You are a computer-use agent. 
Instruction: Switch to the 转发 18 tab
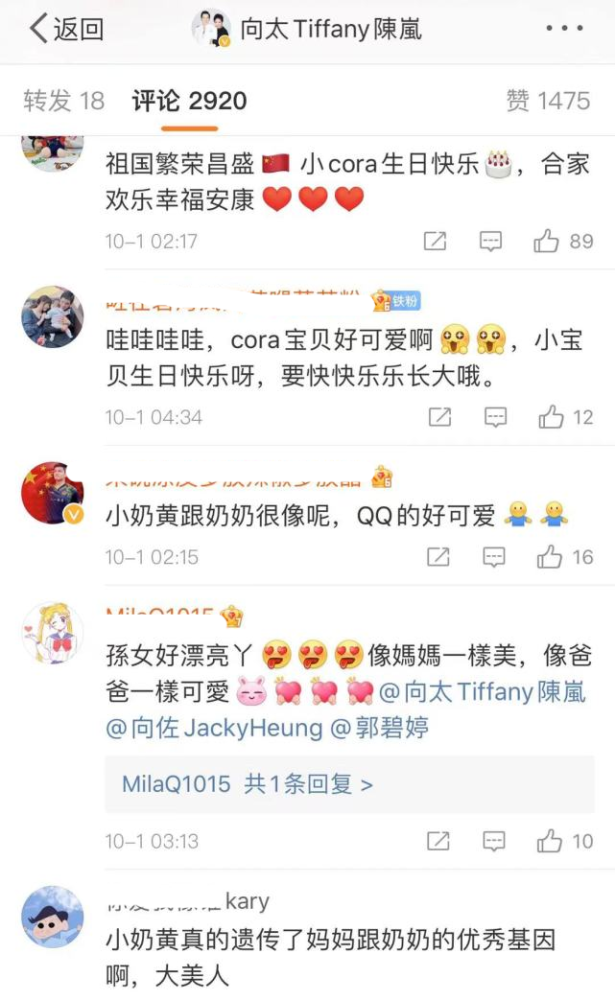pyautogui.click(x=64, y=101)
